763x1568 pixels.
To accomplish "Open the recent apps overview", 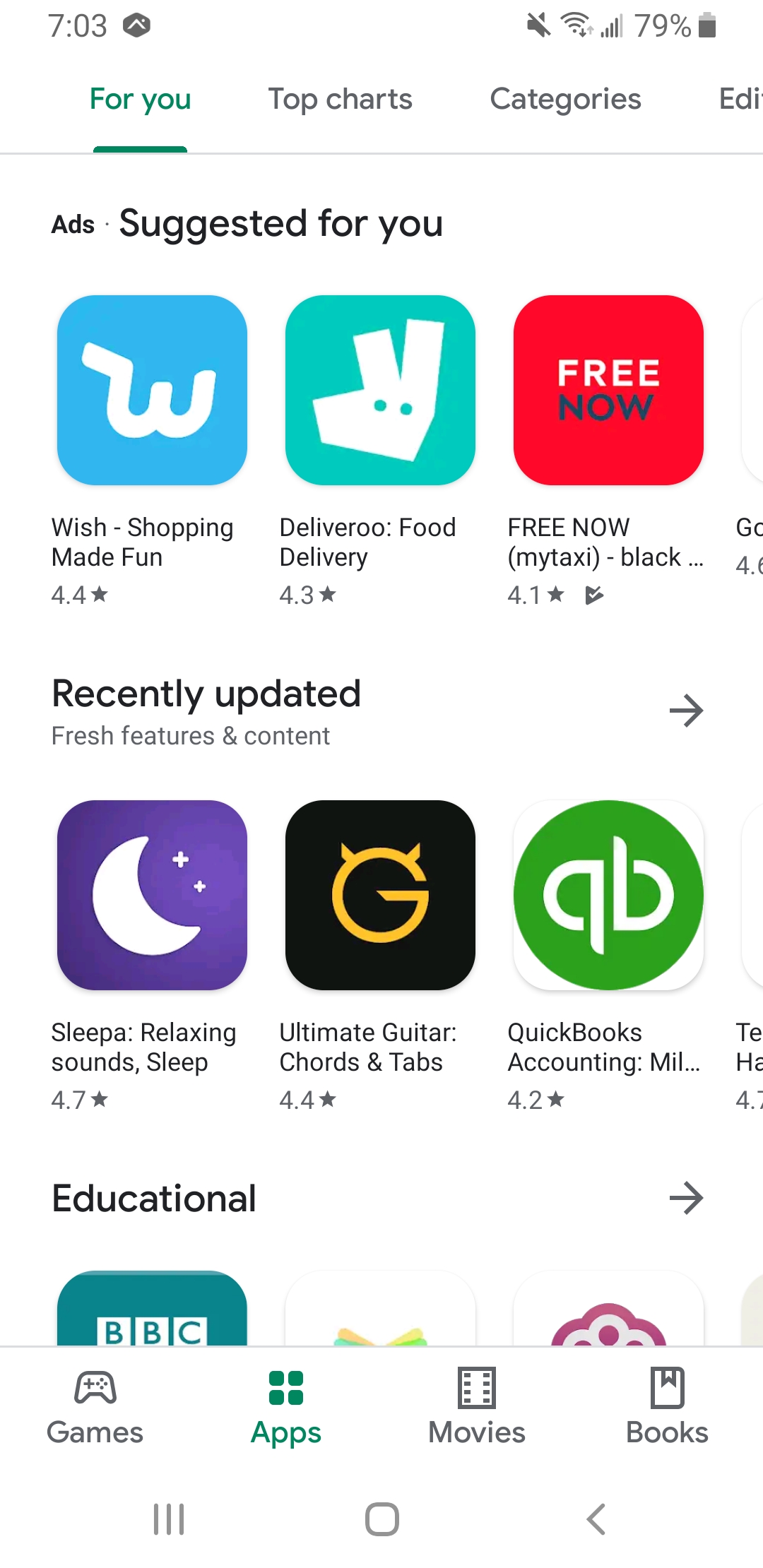I will (x=169, y=1519).
